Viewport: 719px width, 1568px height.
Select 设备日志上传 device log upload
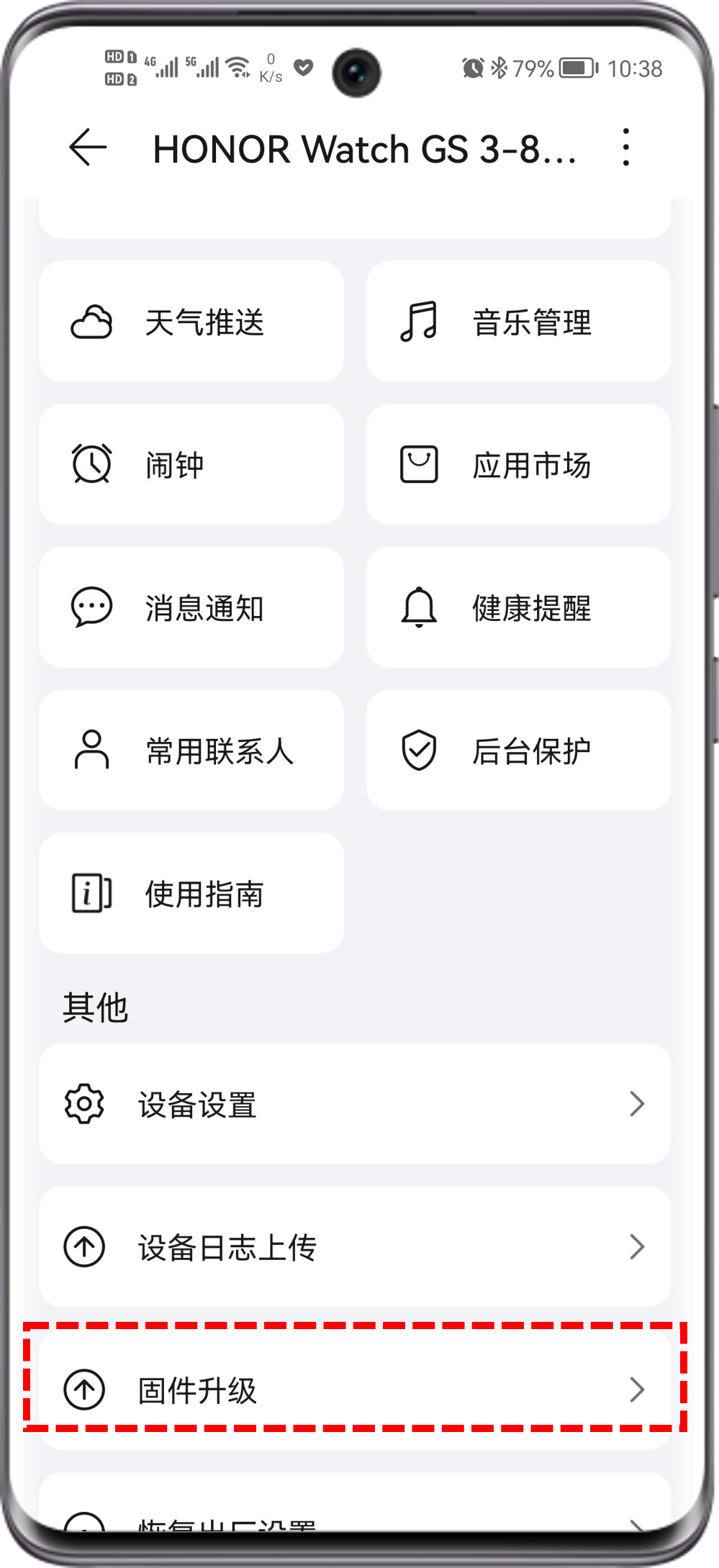pyautogui.click(x=355, y=1247)
